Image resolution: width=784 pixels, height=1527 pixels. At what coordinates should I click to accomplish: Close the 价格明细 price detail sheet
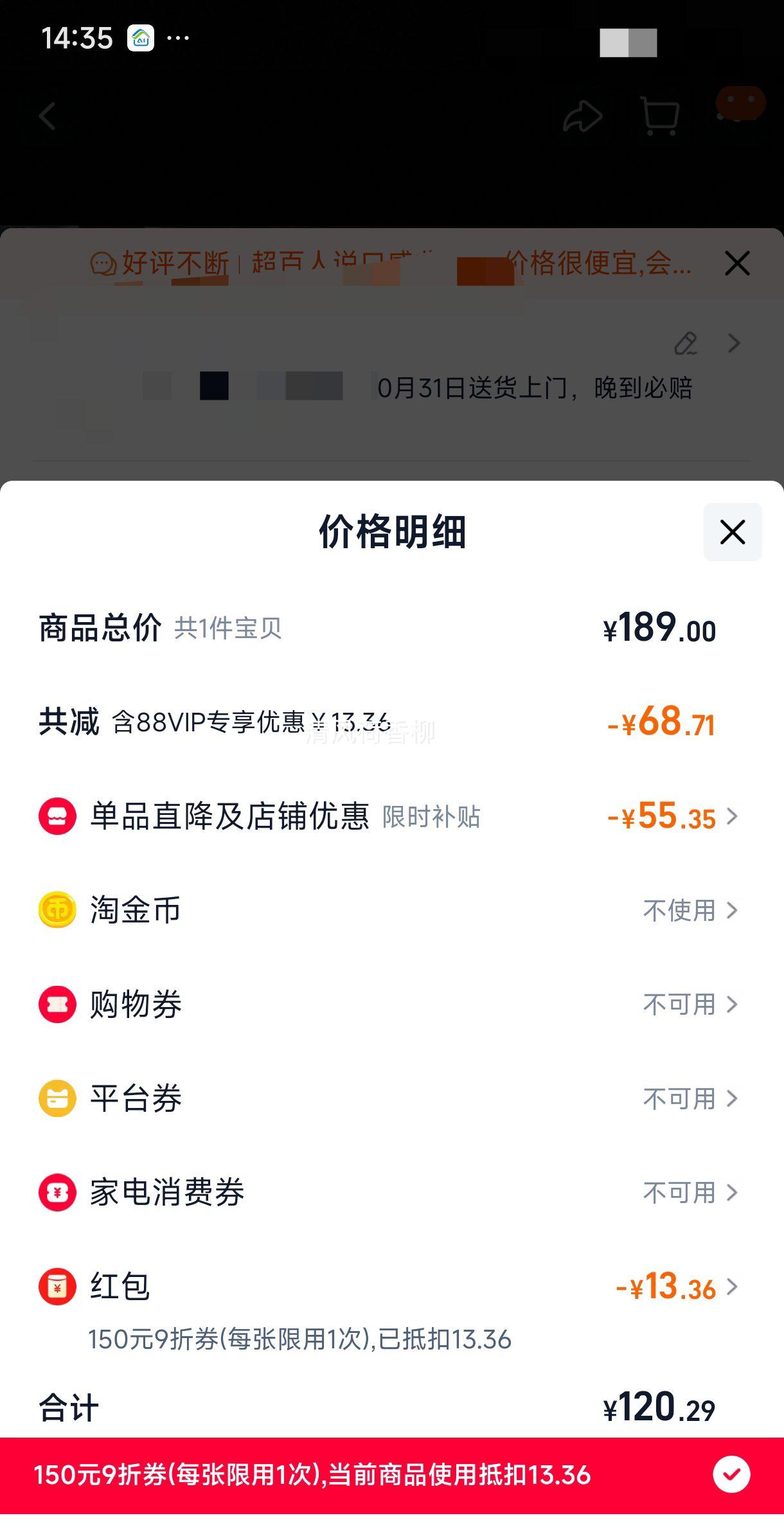[x=732, y=532]
